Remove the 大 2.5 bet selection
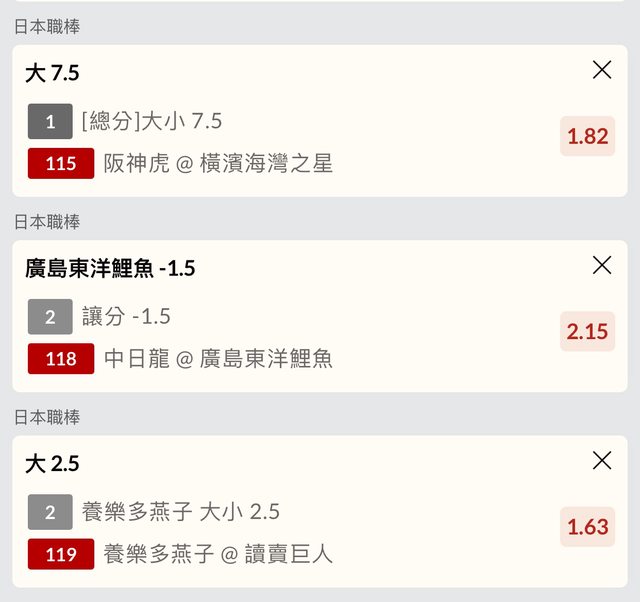This screenshot has height=602, width=640. tap(602, 460)
